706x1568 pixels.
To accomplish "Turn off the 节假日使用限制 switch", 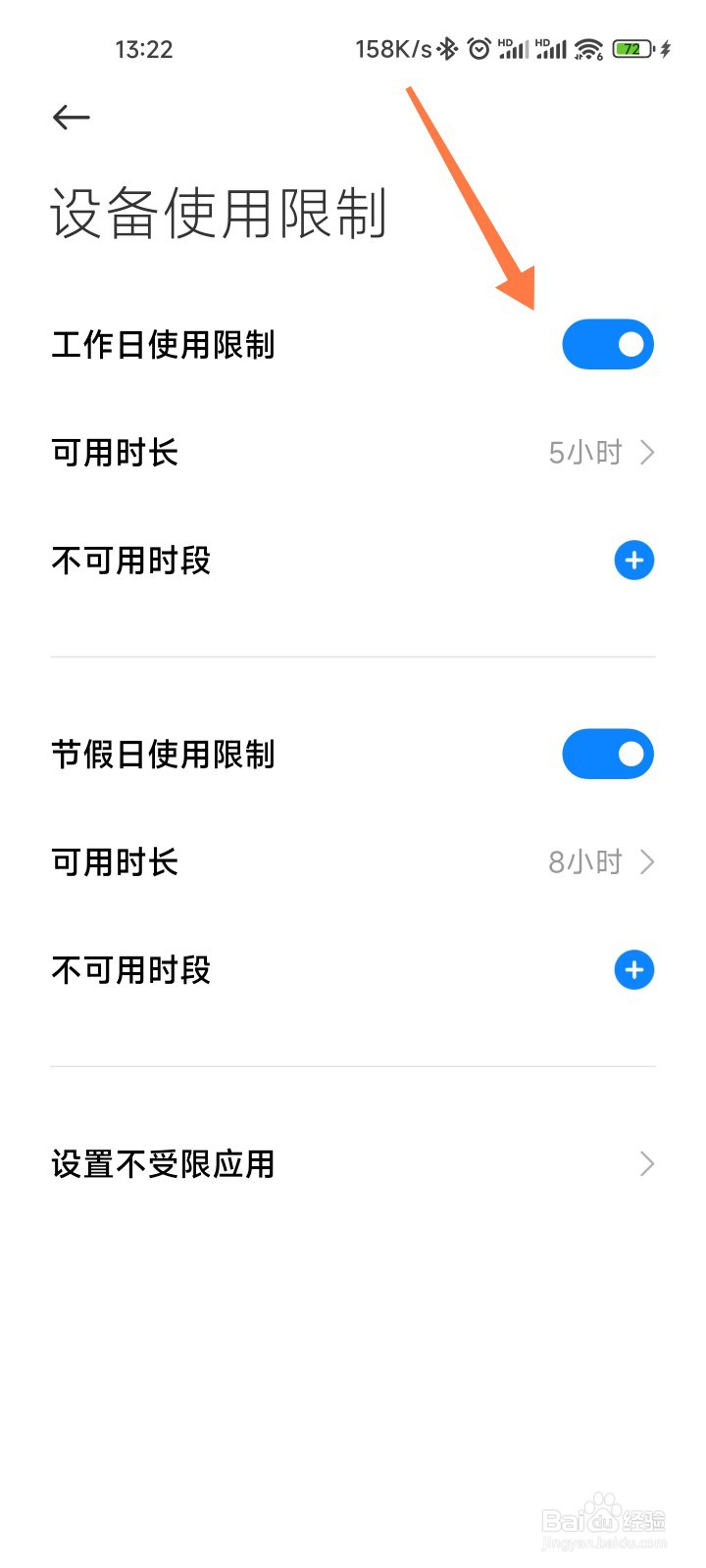I will (607, 754).
